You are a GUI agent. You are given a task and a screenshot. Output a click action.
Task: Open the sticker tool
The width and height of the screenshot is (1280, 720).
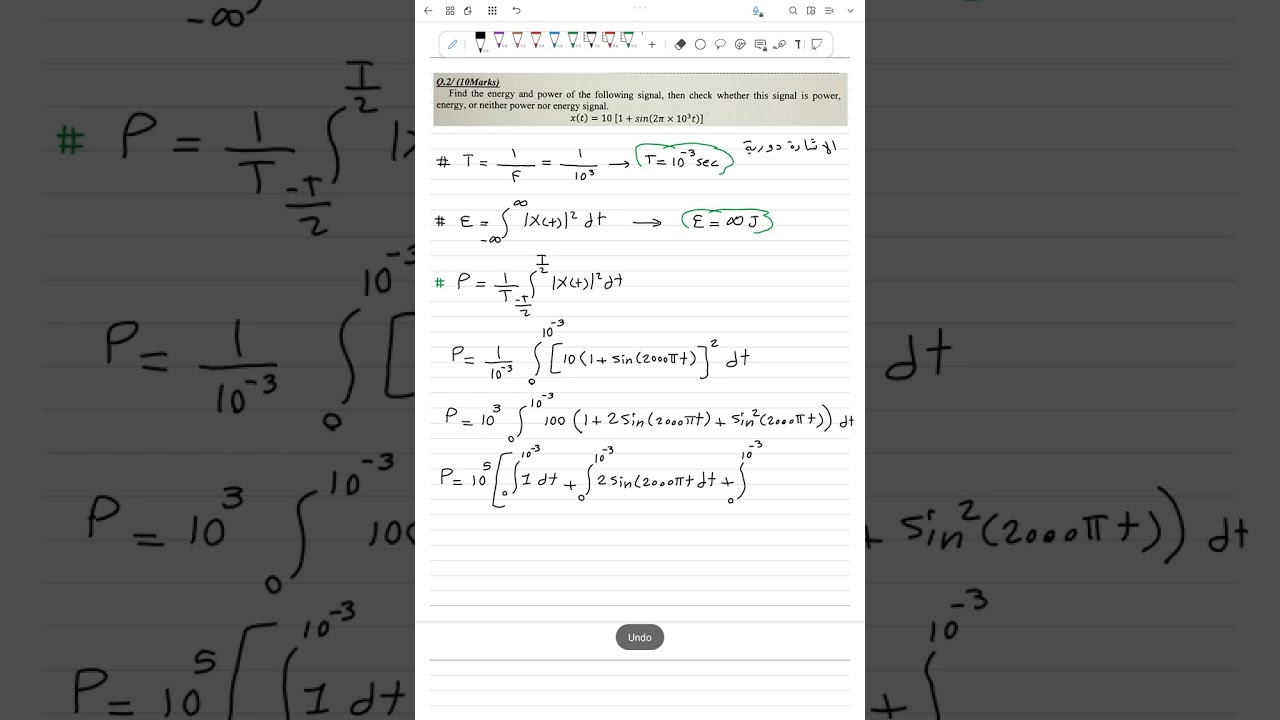click(x=740, y=44)
